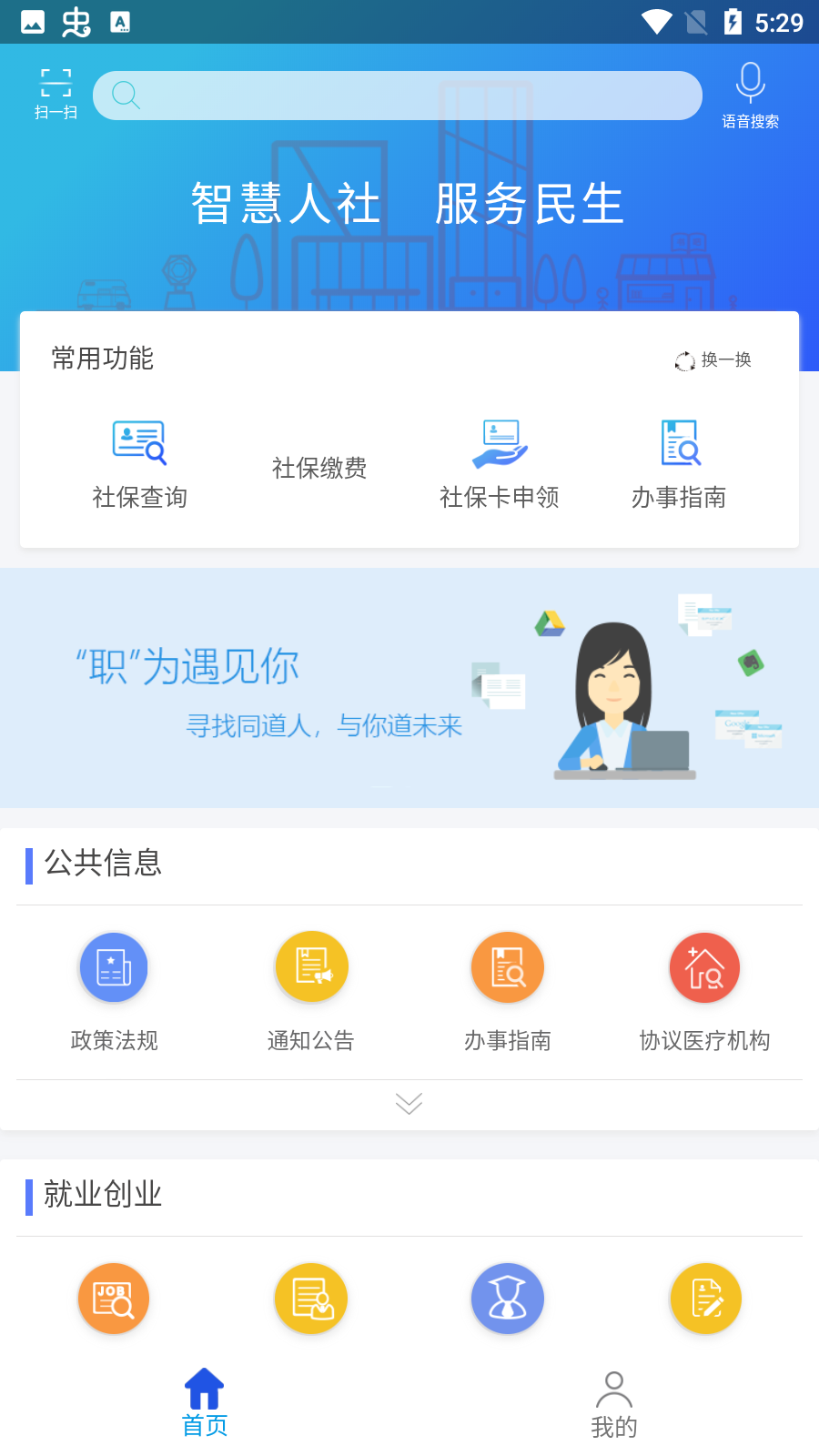Click the yellow form-editing icon

tap(704, 1299)
